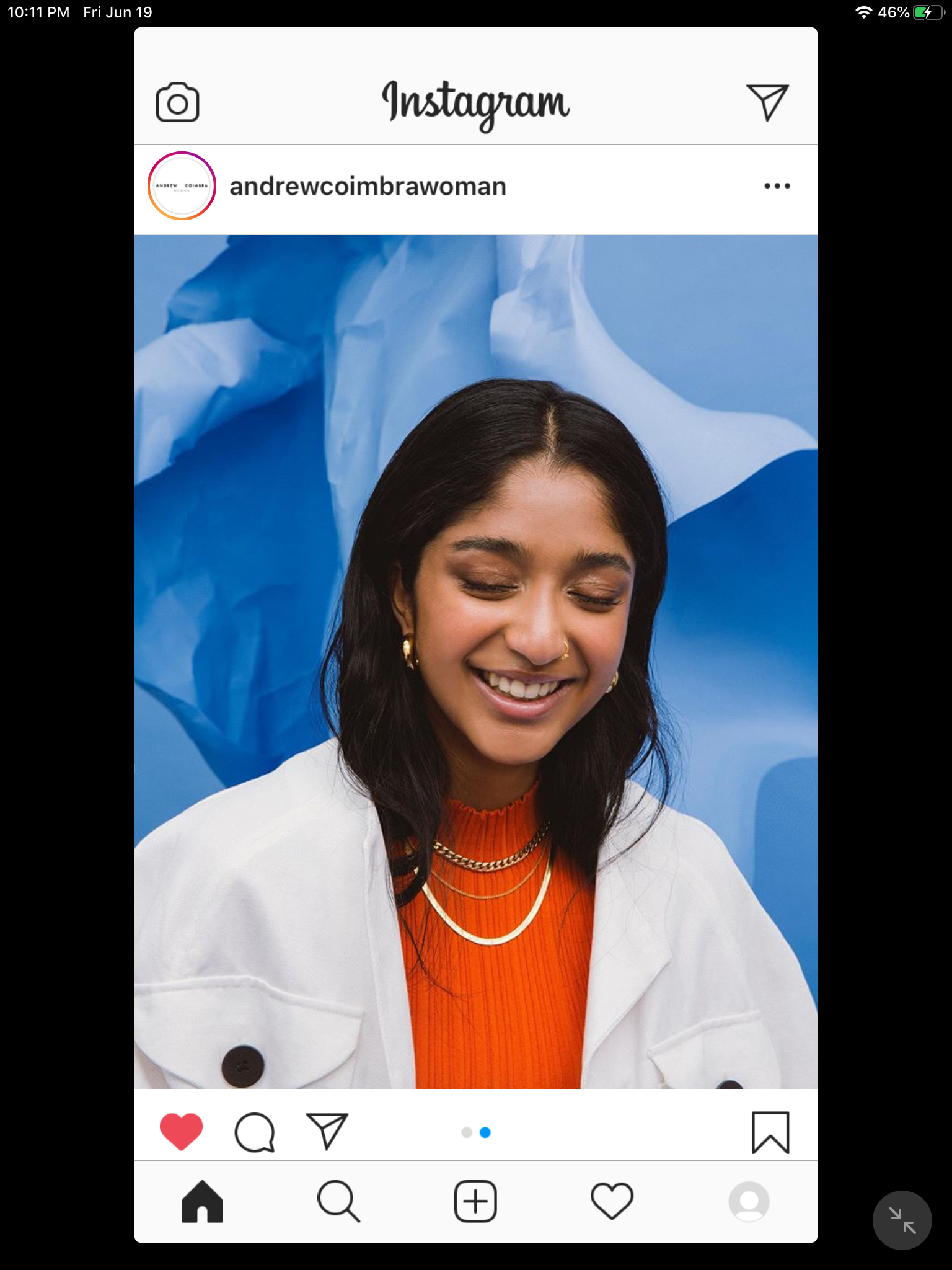Switch to your Profile tab
Image resolution: width=952 pixels, height=1270 pixels.
(749, 1201)
